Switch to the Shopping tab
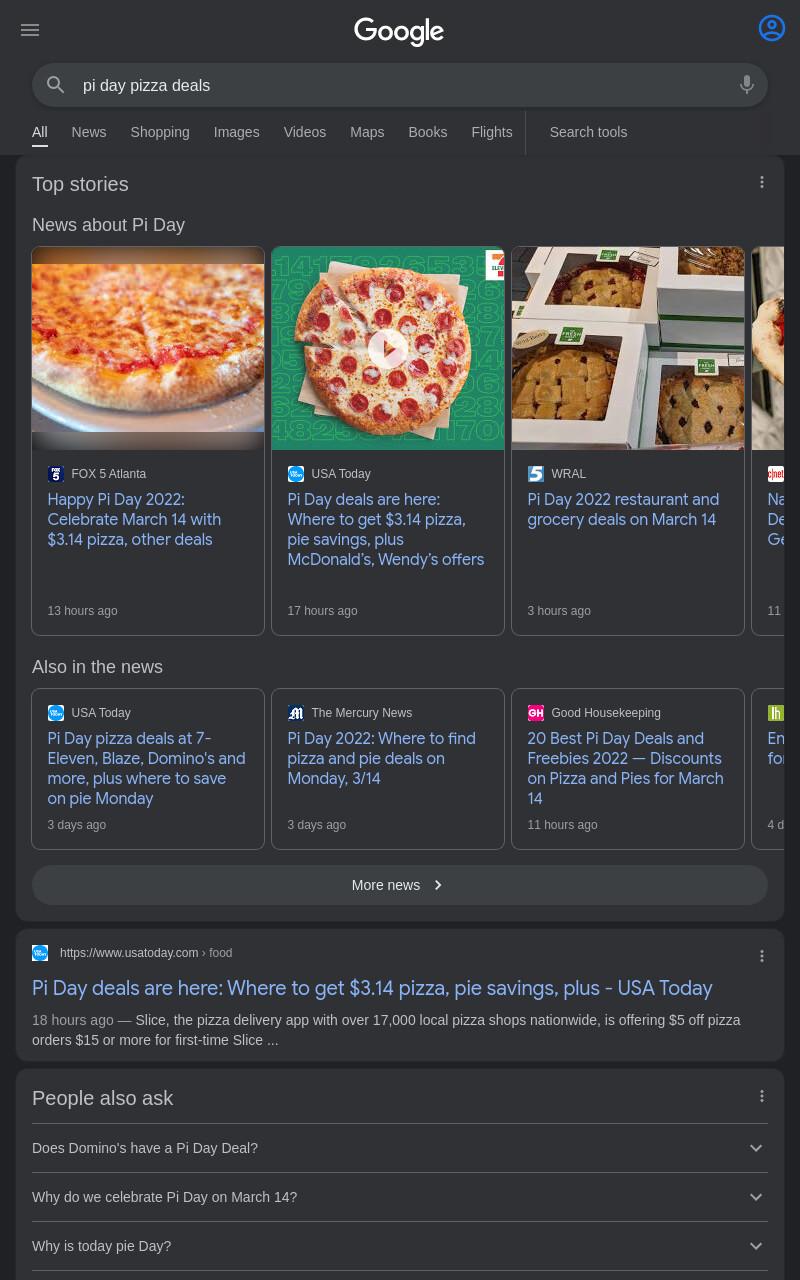 point(160,132)
